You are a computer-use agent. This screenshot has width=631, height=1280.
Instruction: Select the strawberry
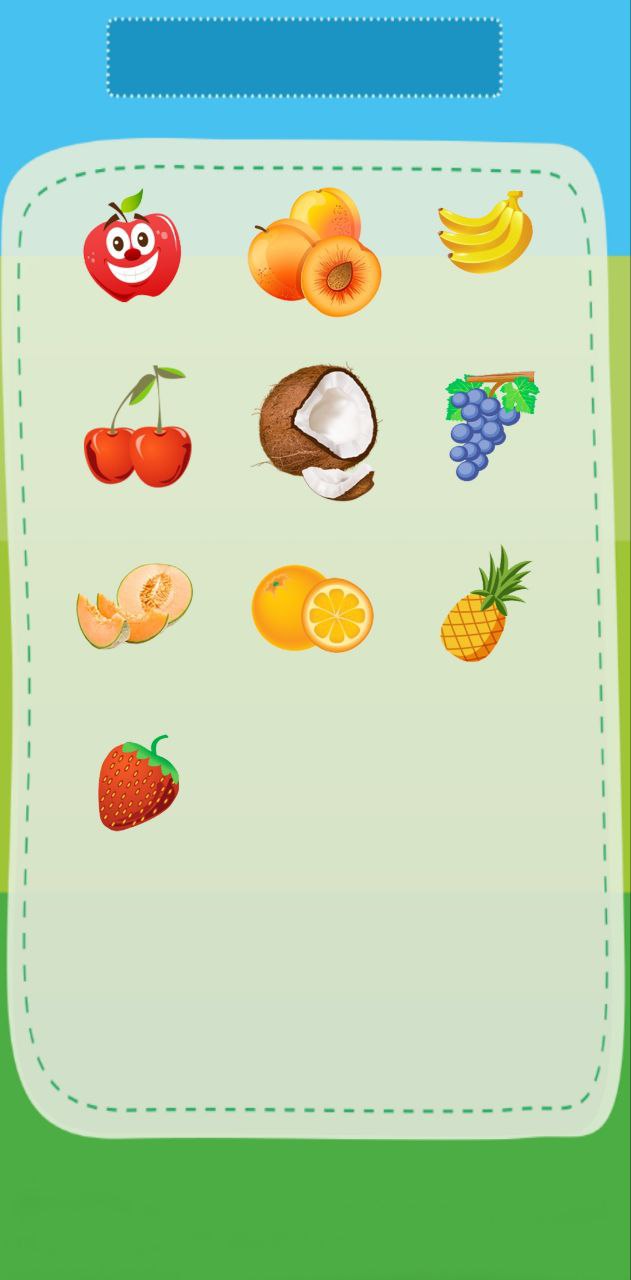138,784
